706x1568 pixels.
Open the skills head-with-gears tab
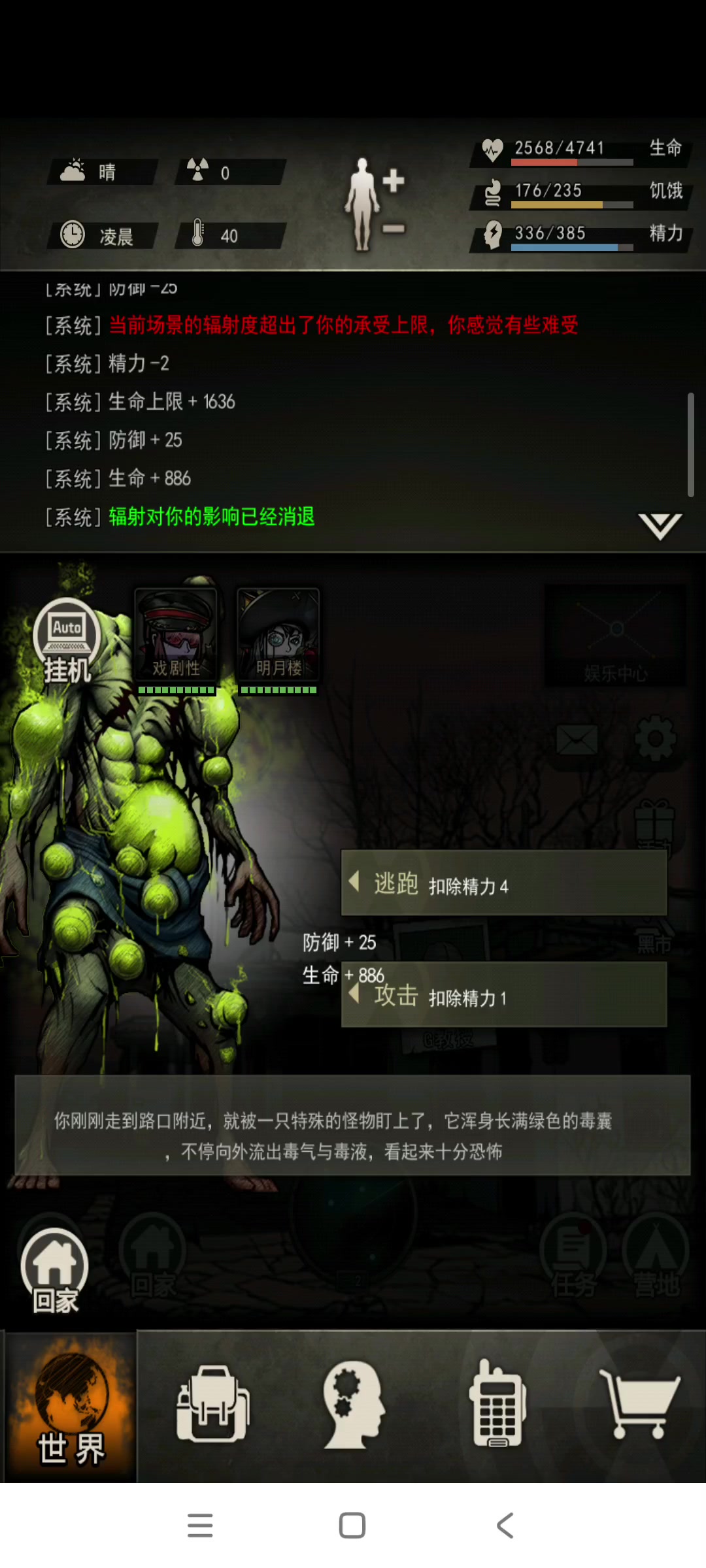point(354,1405)
